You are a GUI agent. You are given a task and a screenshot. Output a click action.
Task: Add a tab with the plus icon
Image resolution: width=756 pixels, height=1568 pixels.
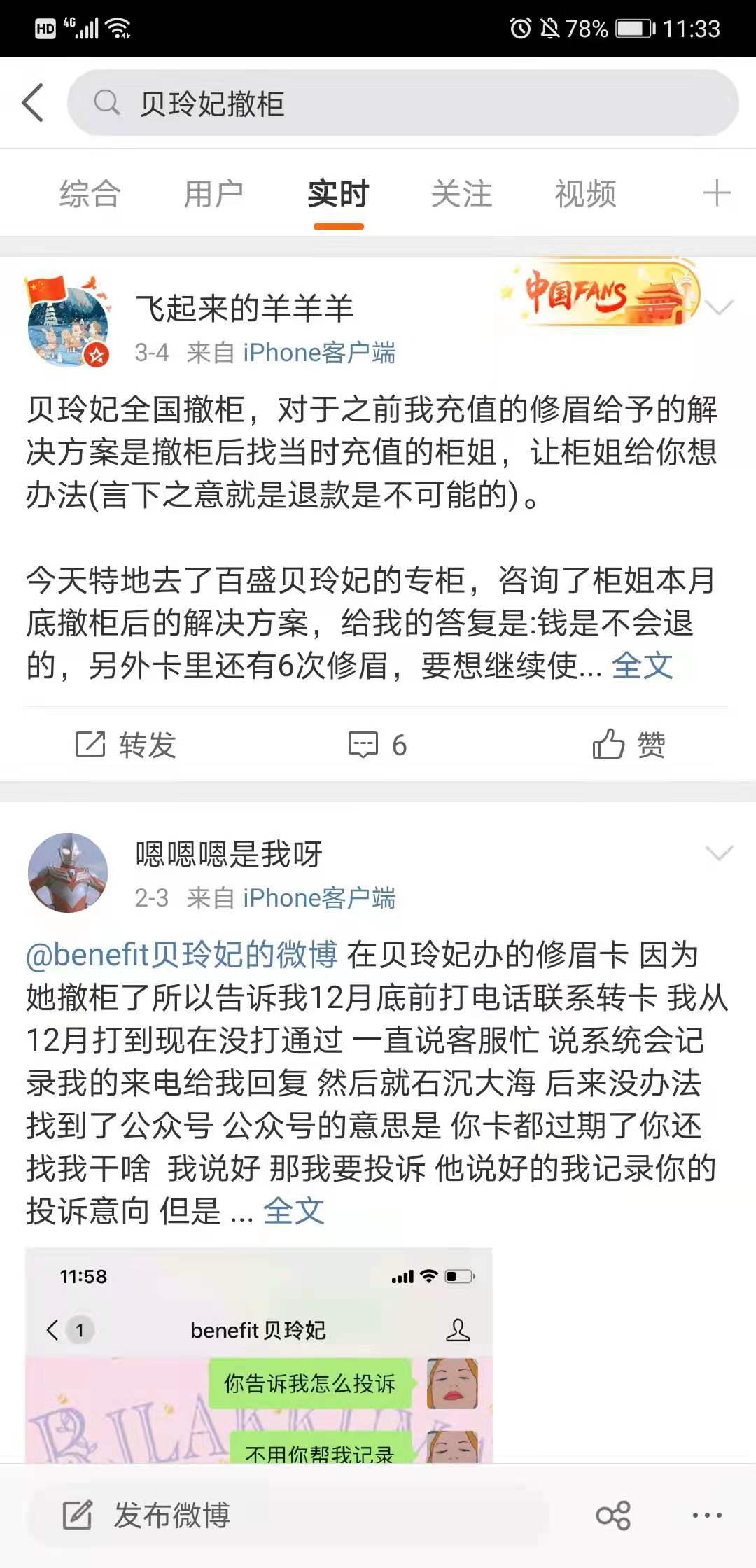pos(716,192)
